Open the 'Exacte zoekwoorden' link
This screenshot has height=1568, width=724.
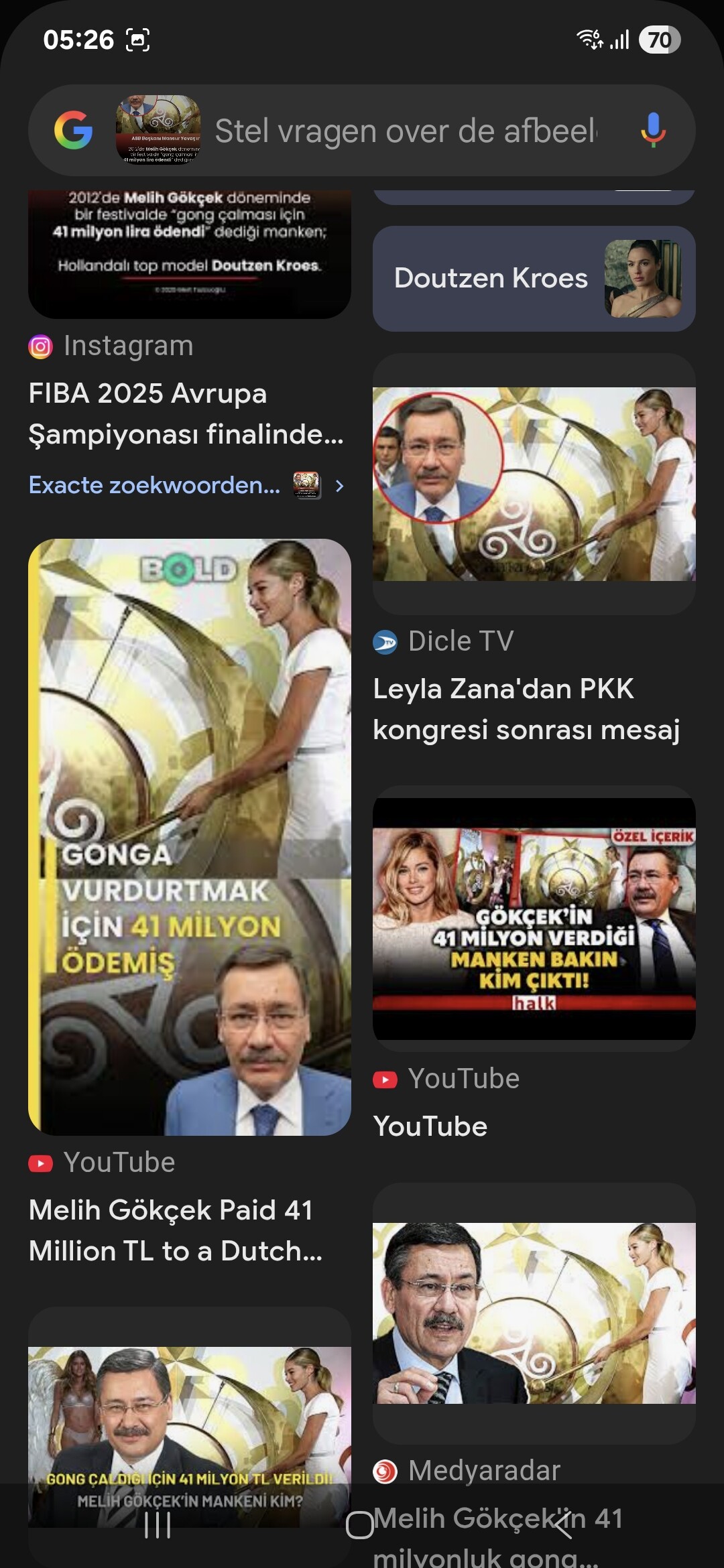pos(155,485)
